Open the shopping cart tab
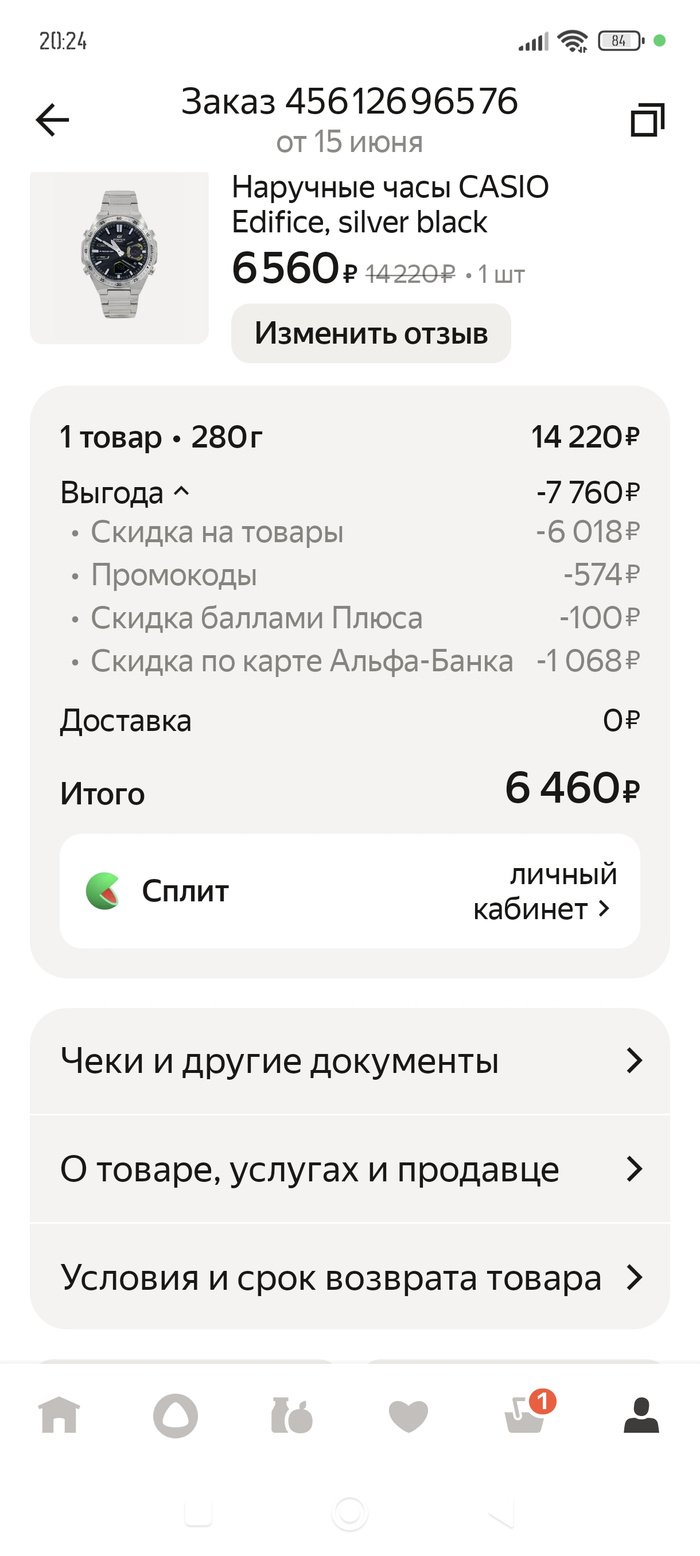The image size is (700, 1556). pyautogui.click(x=526, y=1416)
